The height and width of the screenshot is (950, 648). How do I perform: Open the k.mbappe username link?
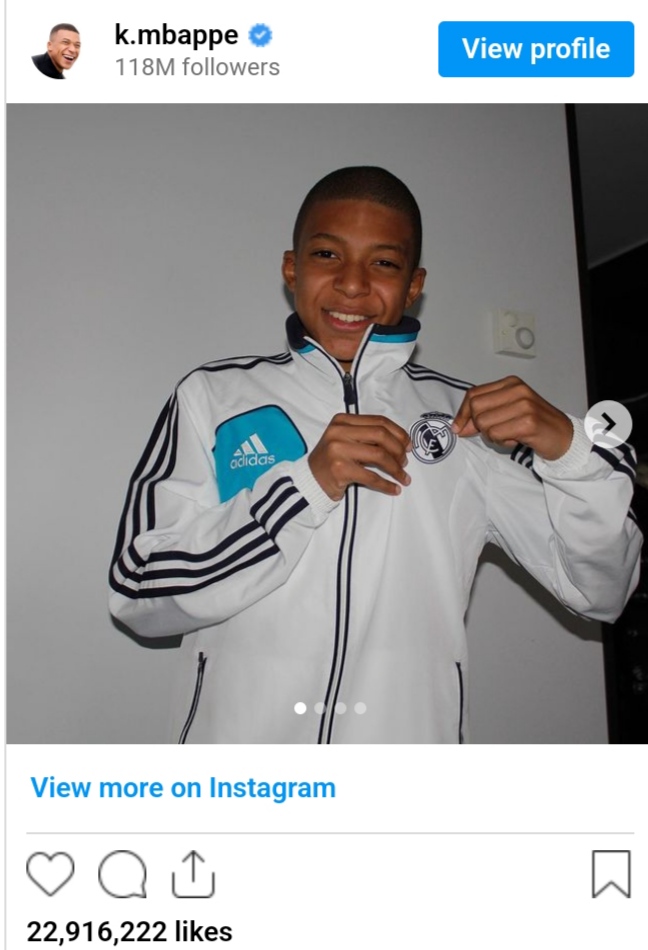click(176, 36)
